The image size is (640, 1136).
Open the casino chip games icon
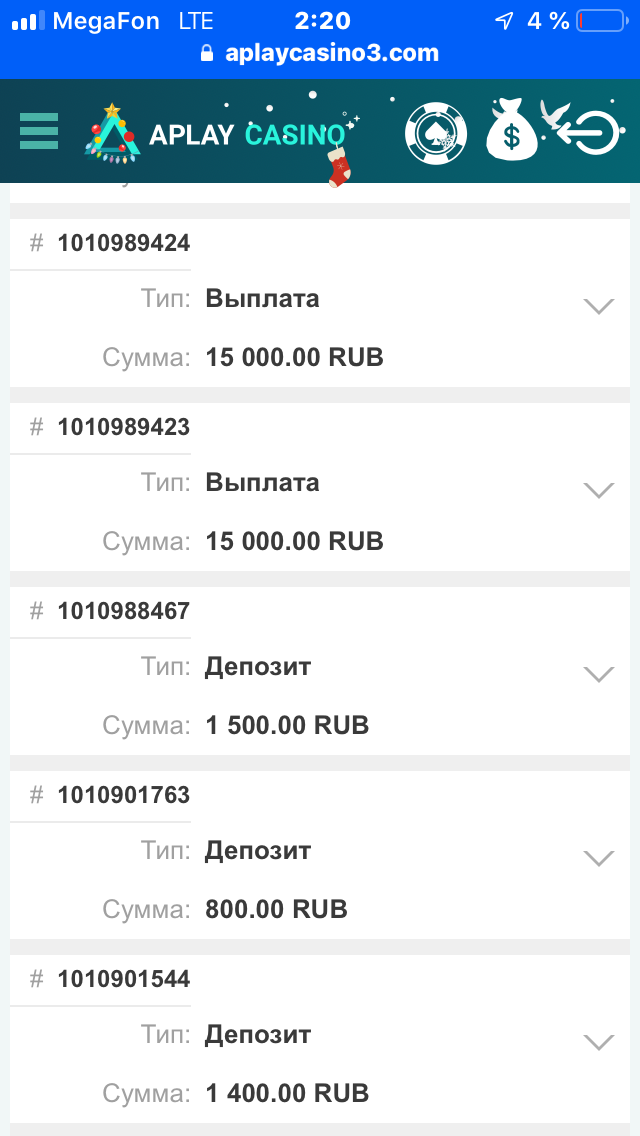[x=436, y=133]
